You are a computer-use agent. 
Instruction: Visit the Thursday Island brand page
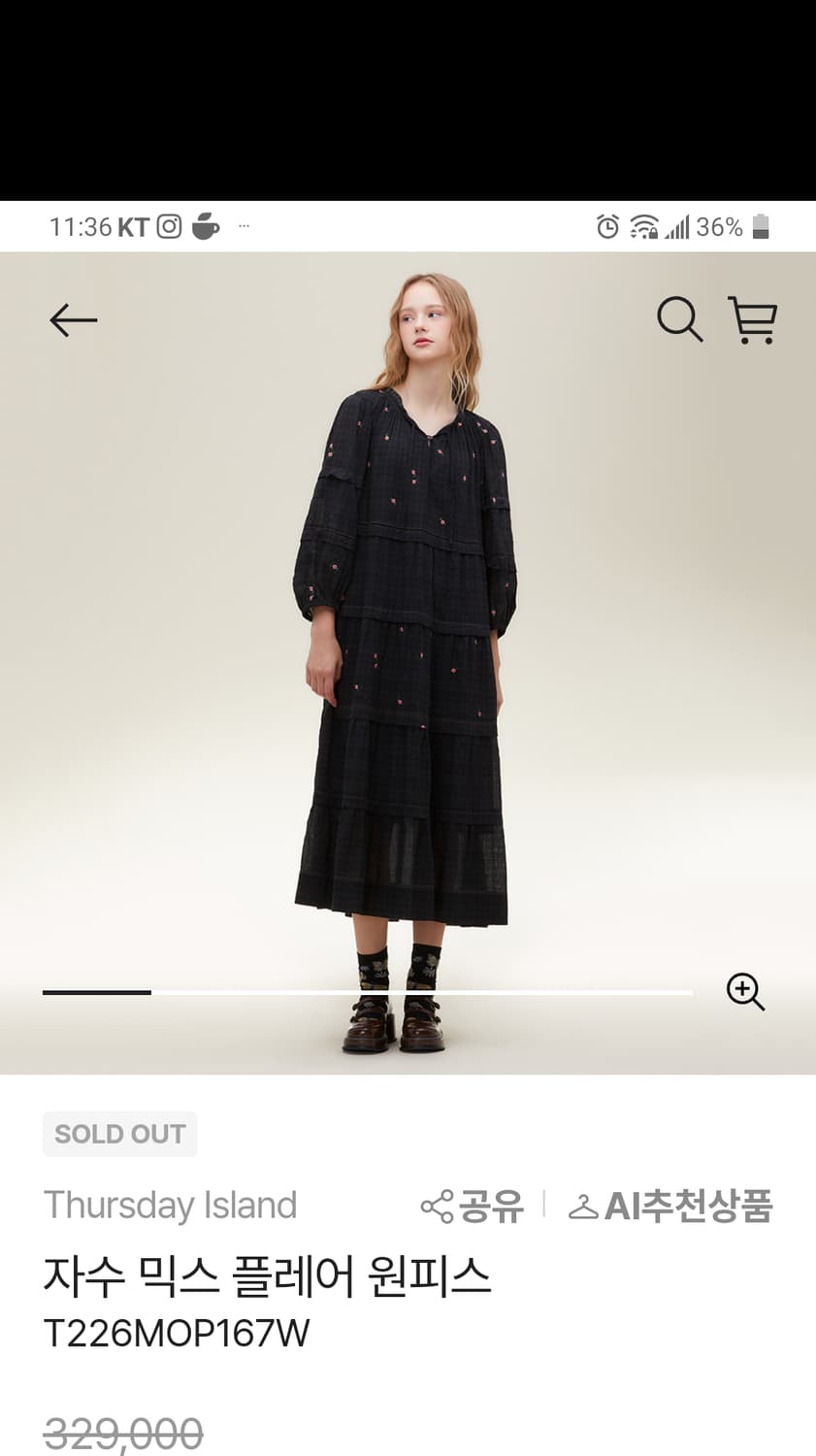click(x=171, y=1206)
